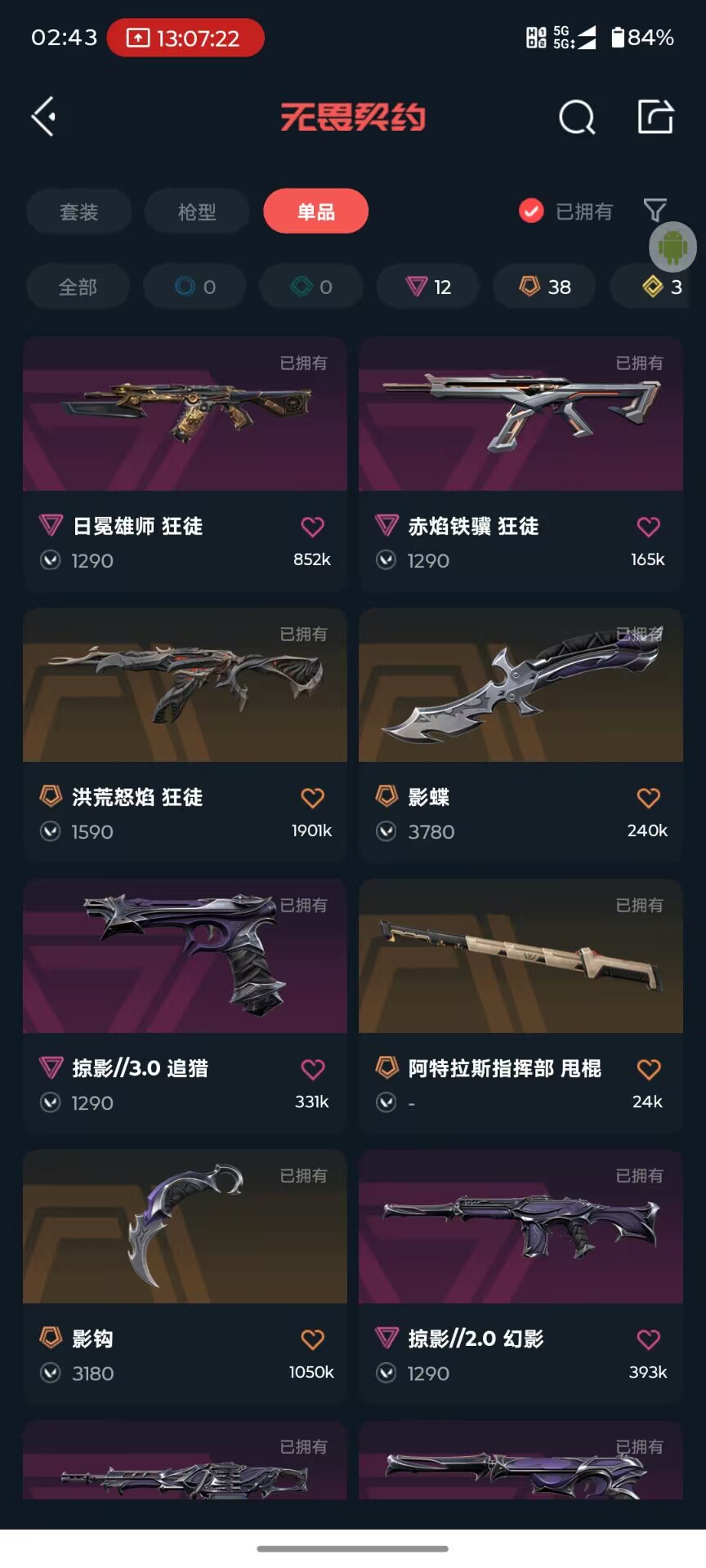This screenshot has height=1568, width=706.
Task: Switch to the 套装 tab
Action: click(x=78, y=212)
